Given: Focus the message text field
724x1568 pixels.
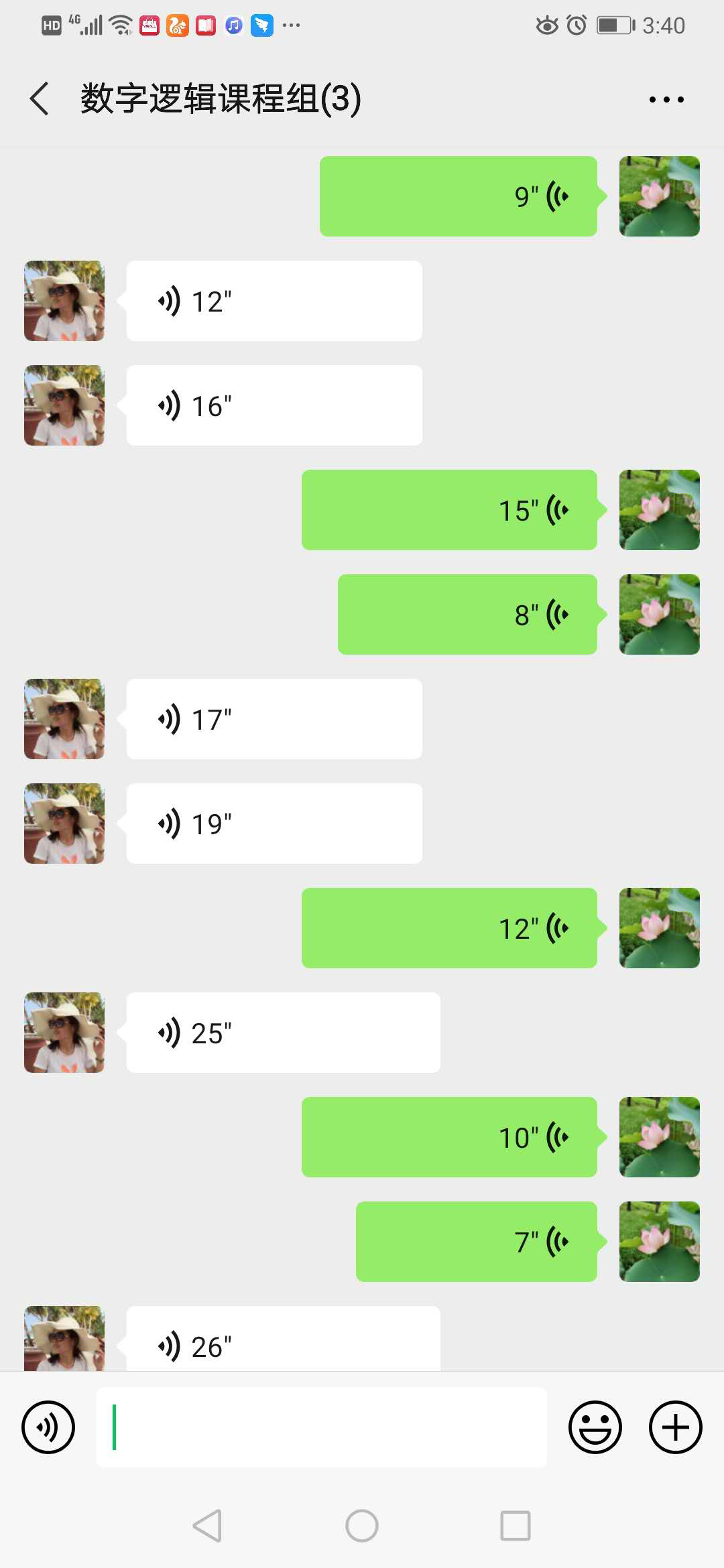Looking at the screenshot, I should coord(322,1427).
